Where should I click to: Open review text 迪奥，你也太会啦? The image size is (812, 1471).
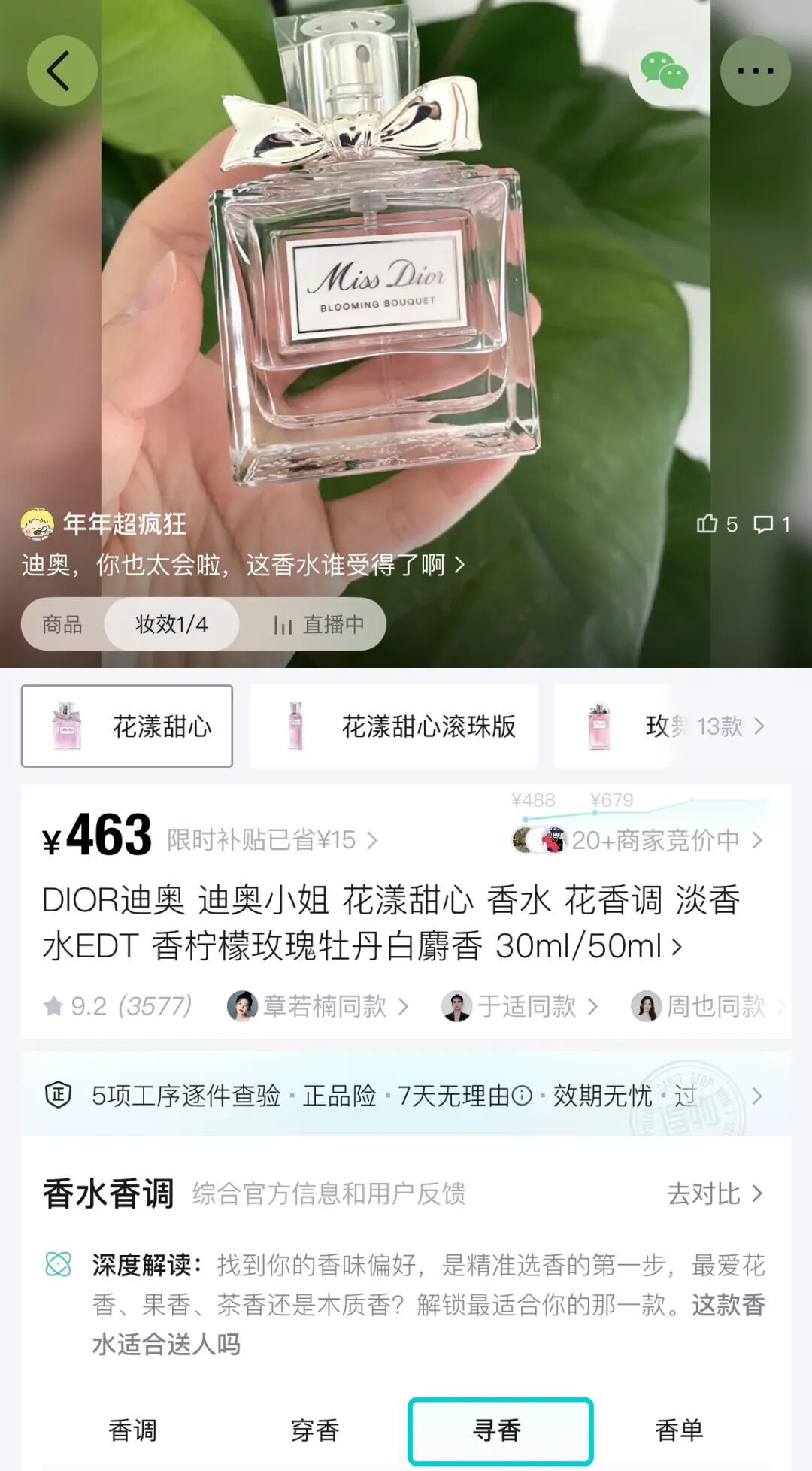click(242, 564)
